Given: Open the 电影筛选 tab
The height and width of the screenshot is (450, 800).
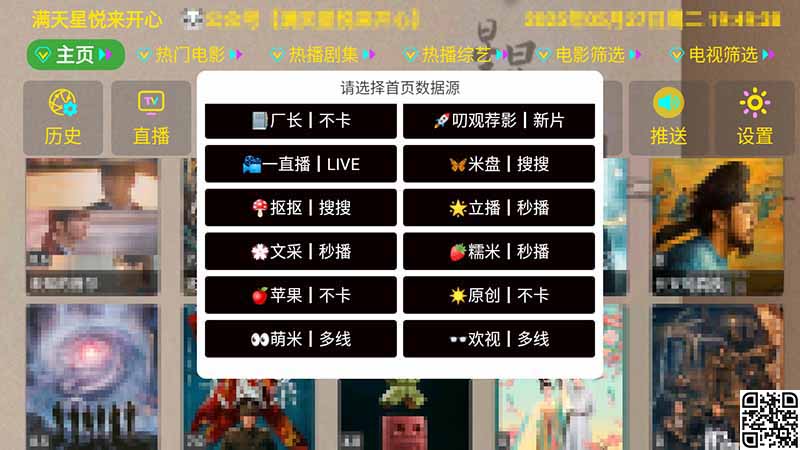Looking at the screenshot, I should coord(588,55).
